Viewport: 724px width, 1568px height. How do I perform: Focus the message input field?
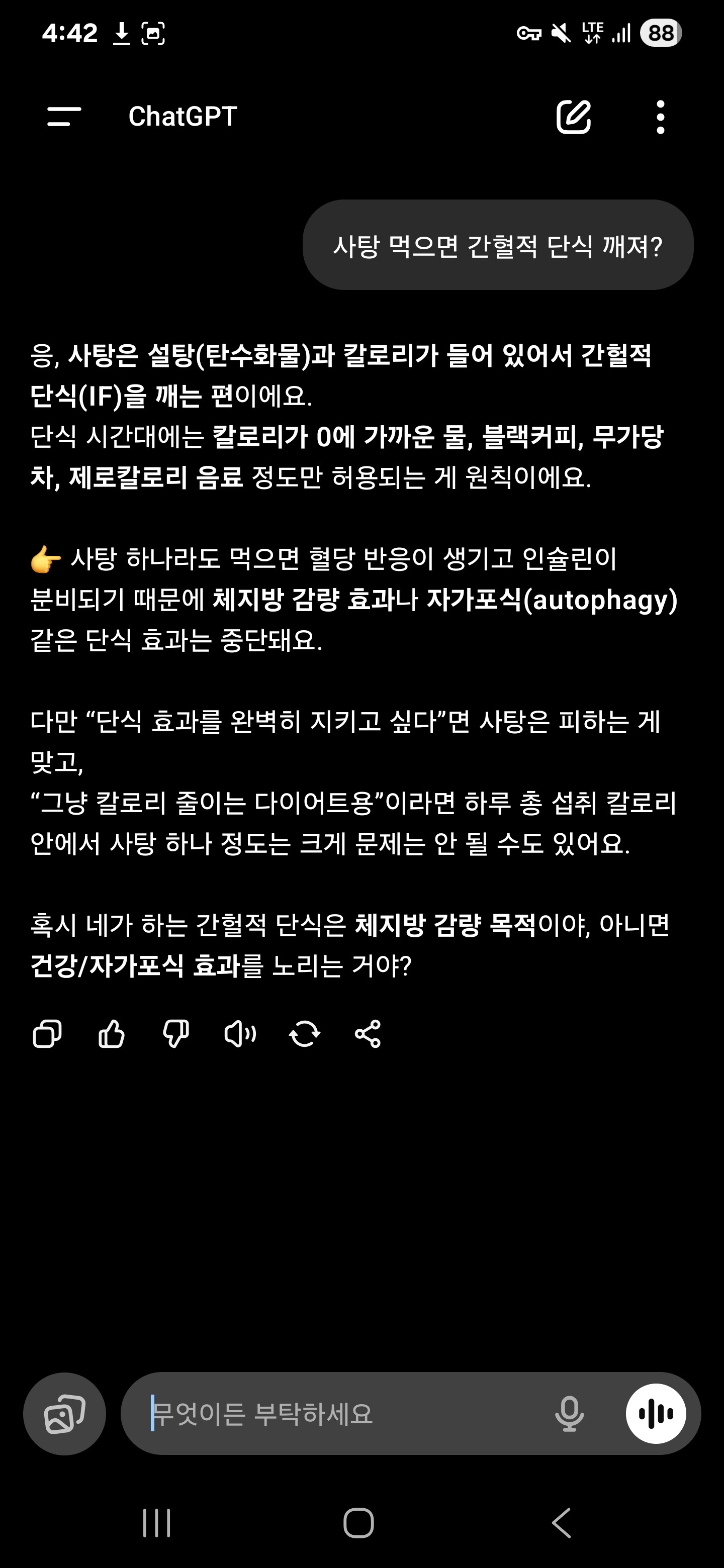pos(341,1413)
